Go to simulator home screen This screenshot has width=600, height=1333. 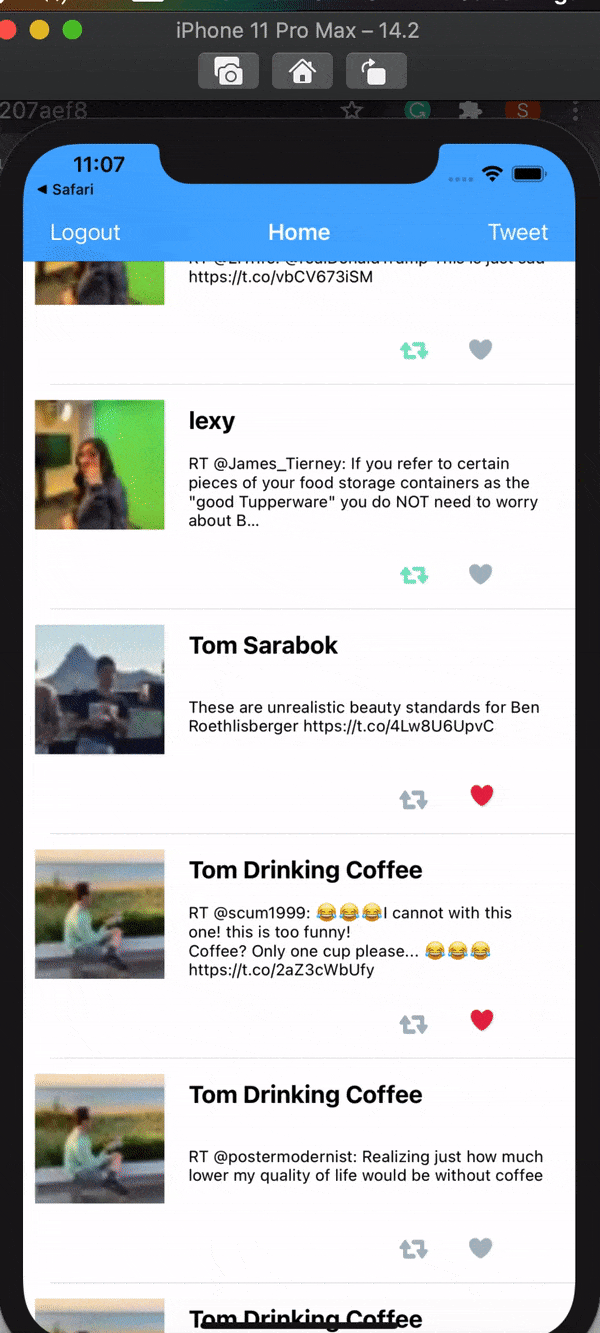pos(302,72)
